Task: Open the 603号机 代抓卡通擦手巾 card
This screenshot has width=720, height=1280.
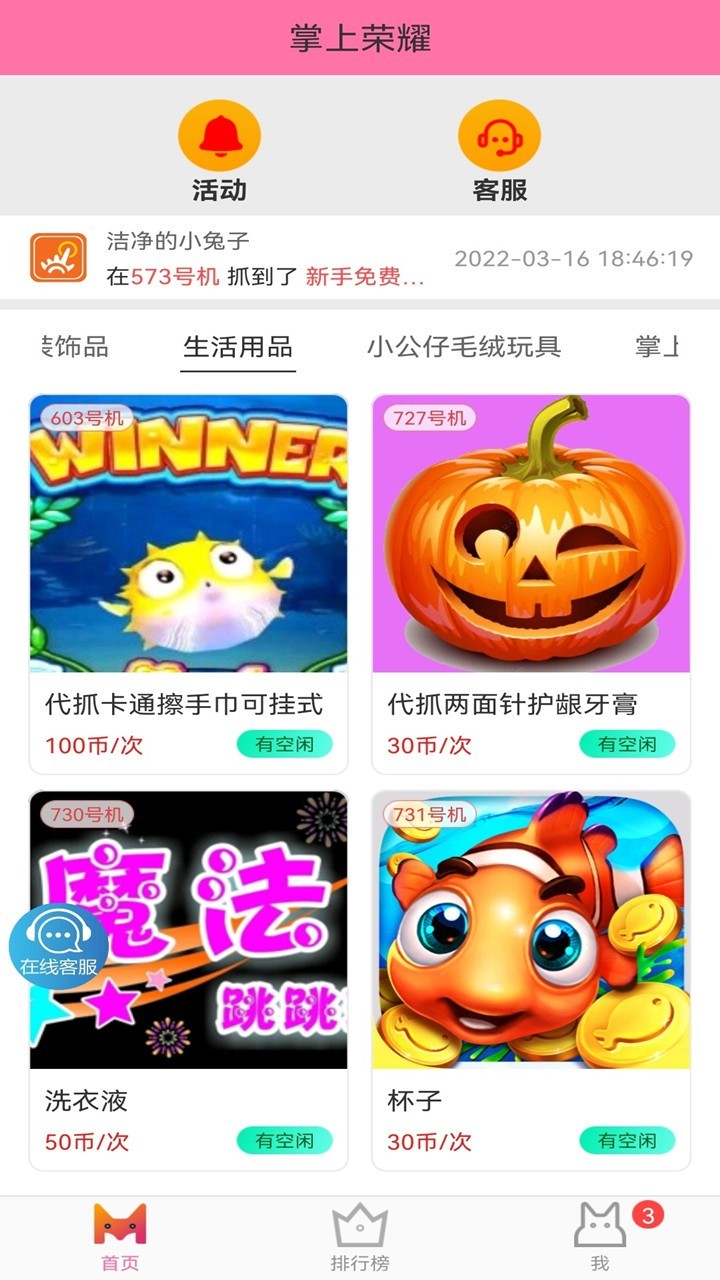Action: (x=188, y=583)
